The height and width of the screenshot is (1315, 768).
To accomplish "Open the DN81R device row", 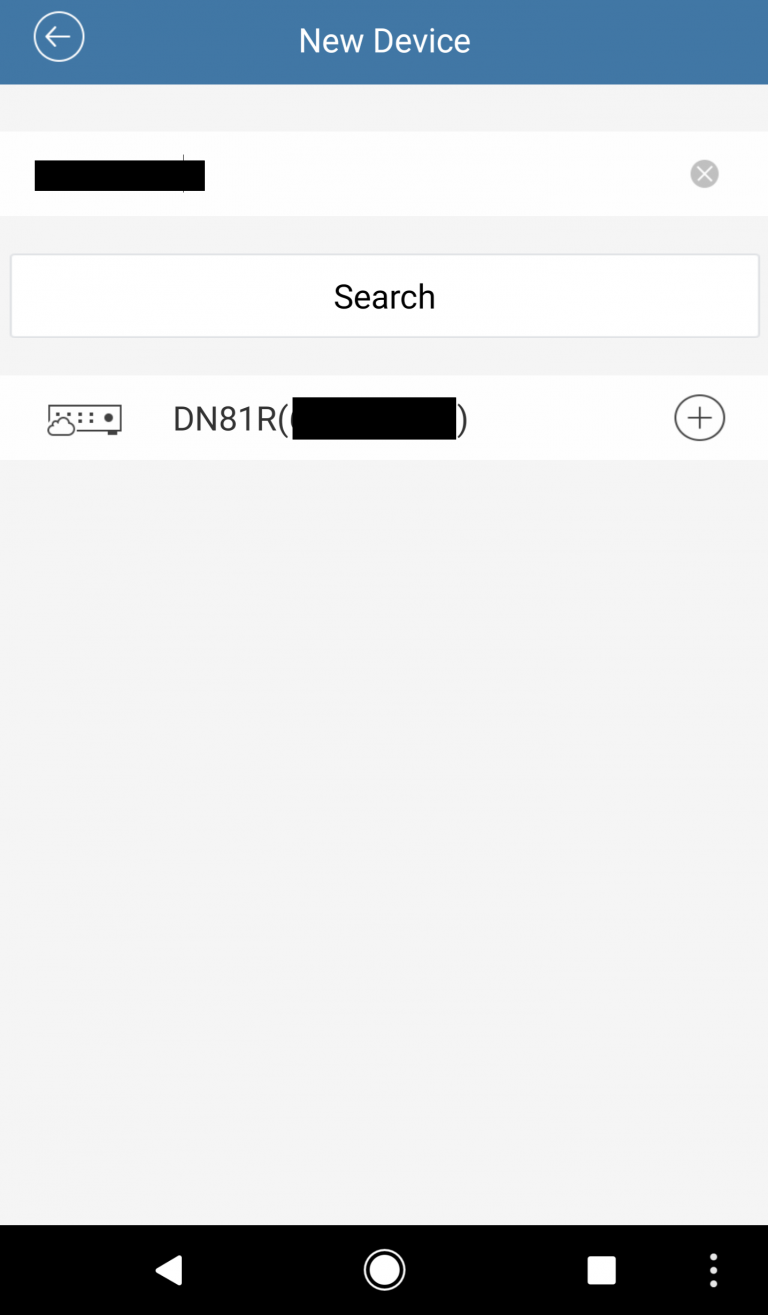I will [320, 419].
